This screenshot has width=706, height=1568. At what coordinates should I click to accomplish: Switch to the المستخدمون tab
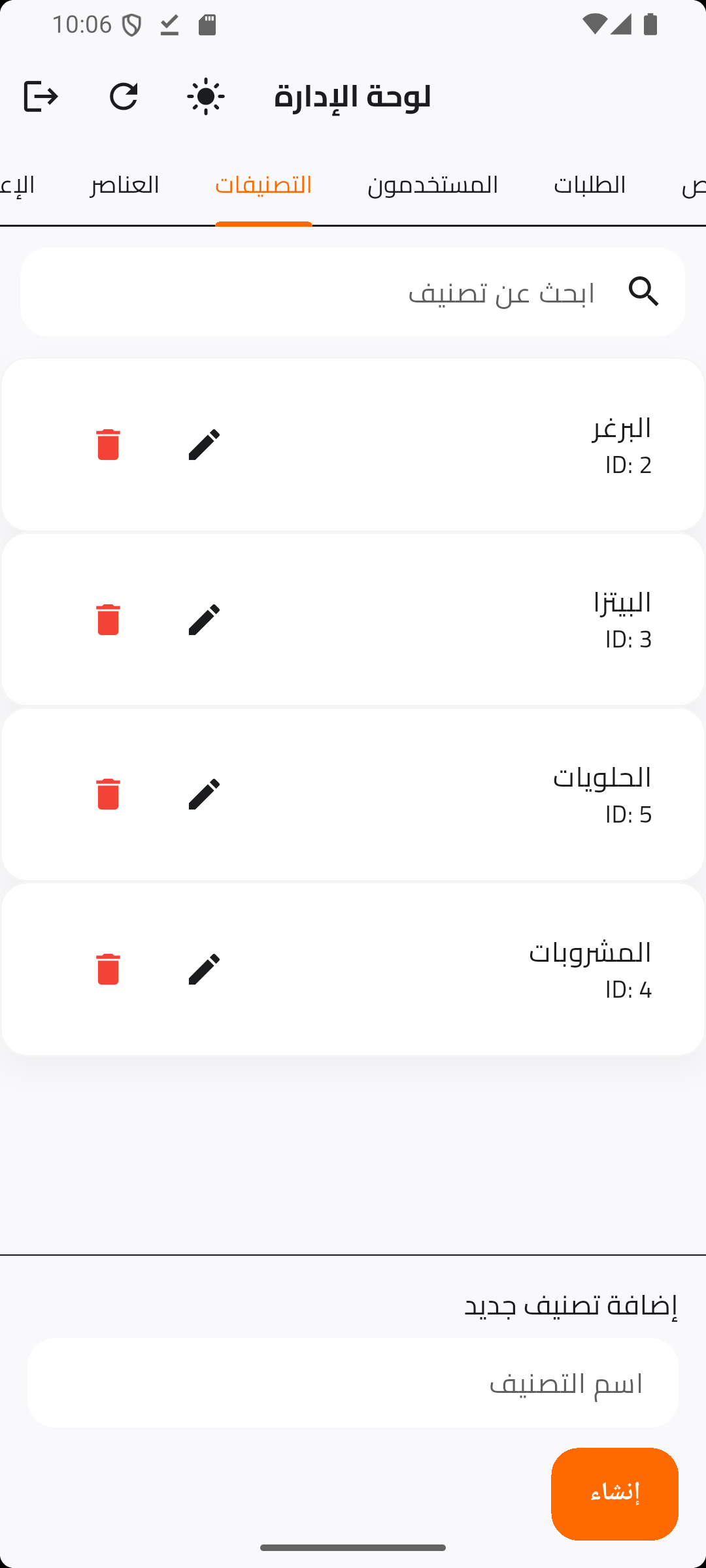433,186
